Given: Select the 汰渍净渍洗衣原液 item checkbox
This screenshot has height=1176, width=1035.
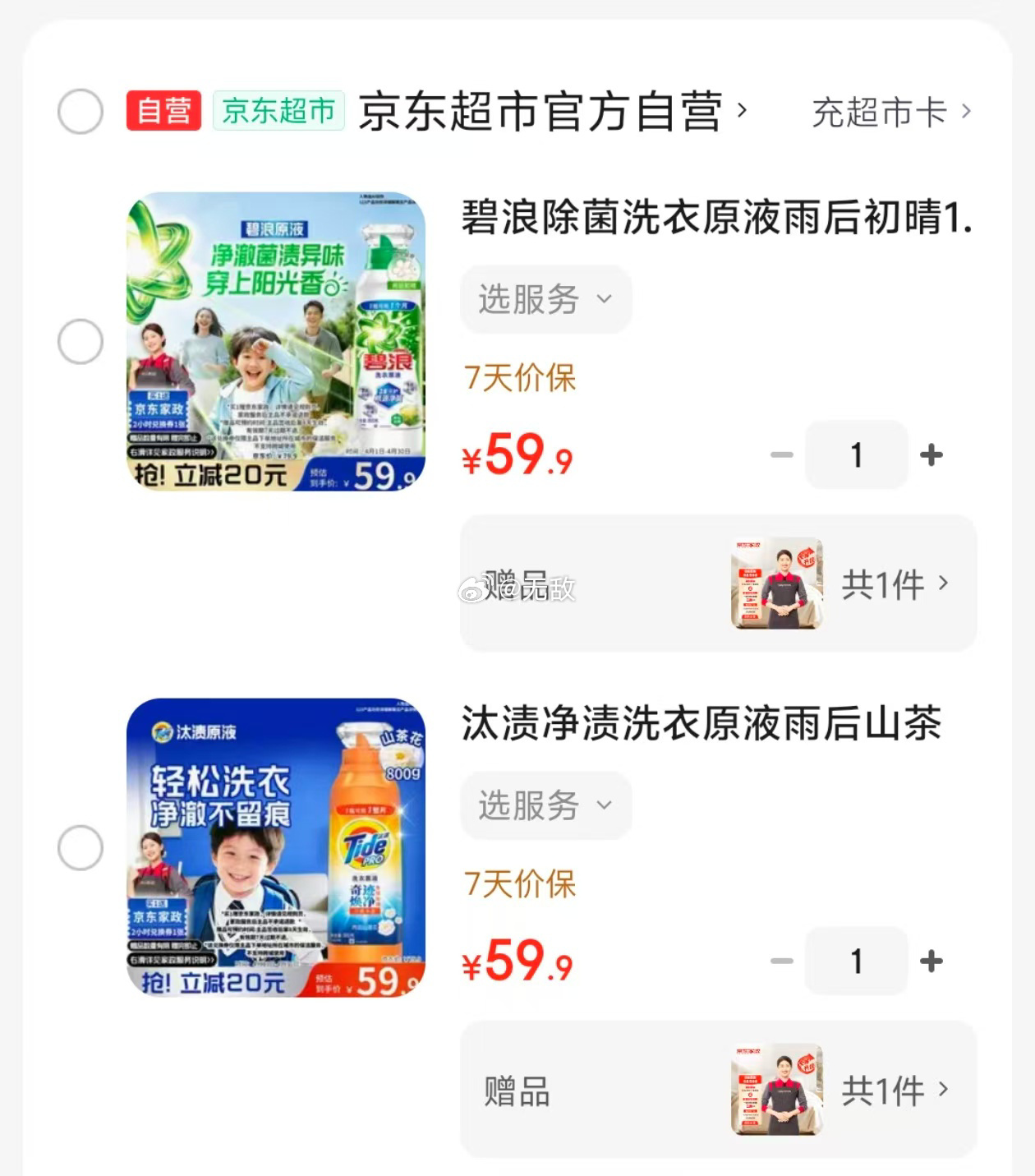Looking at the screenshot, I should [x=80, y=847].
